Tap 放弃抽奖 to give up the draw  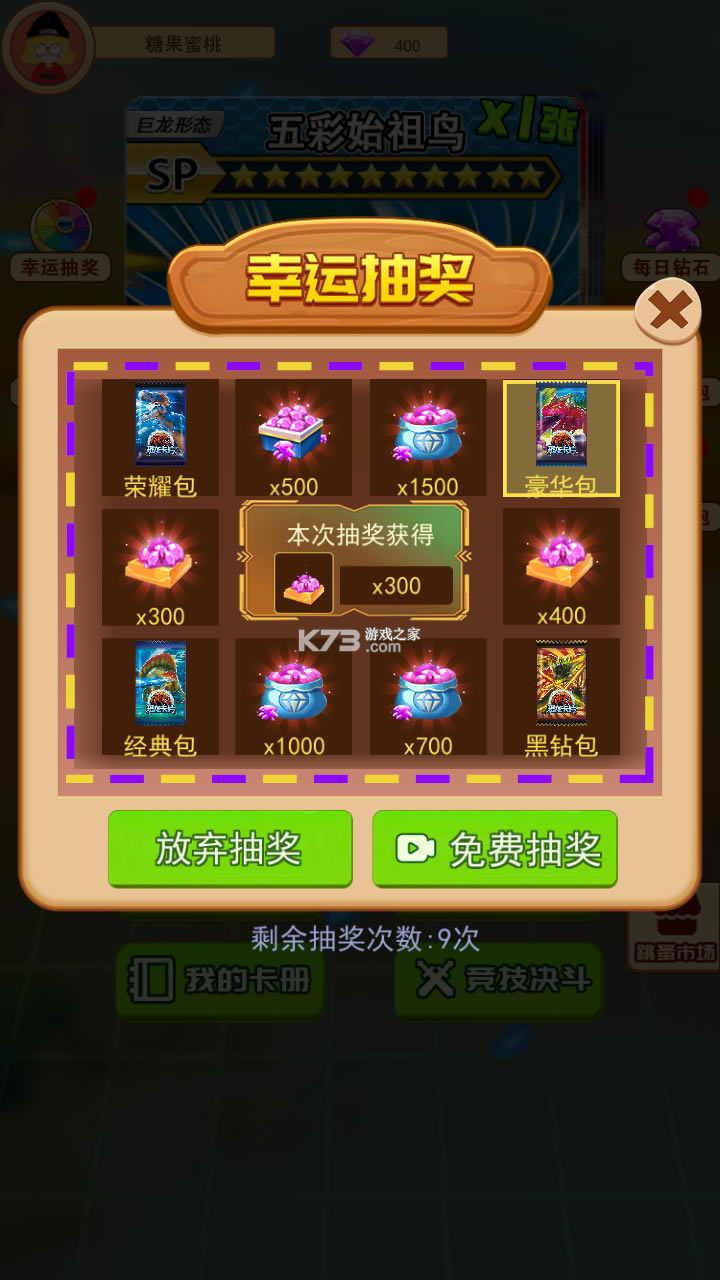(x=230, y=848)
